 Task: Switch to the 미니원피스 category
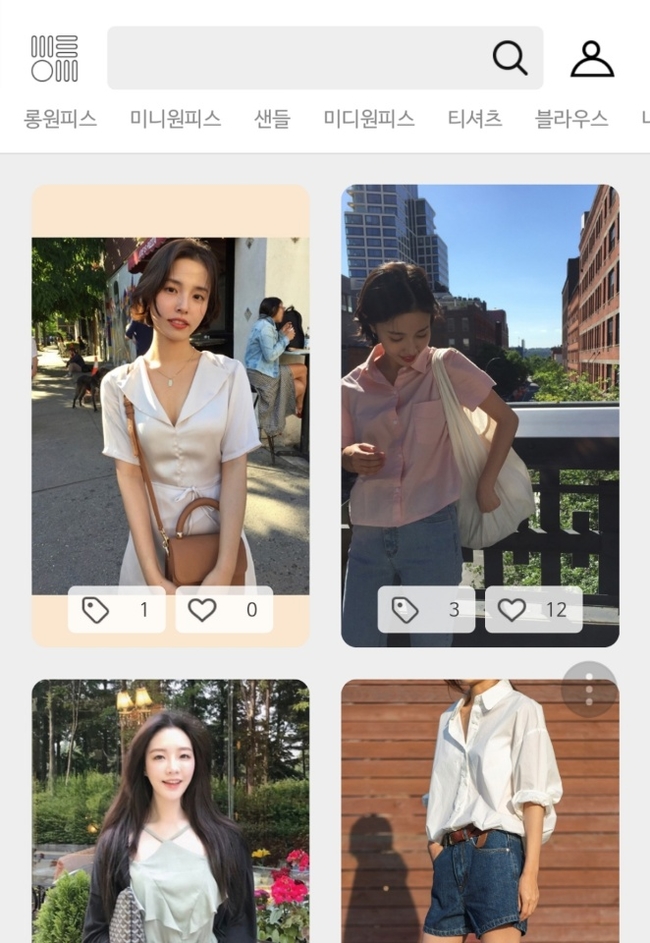point(175,119)
